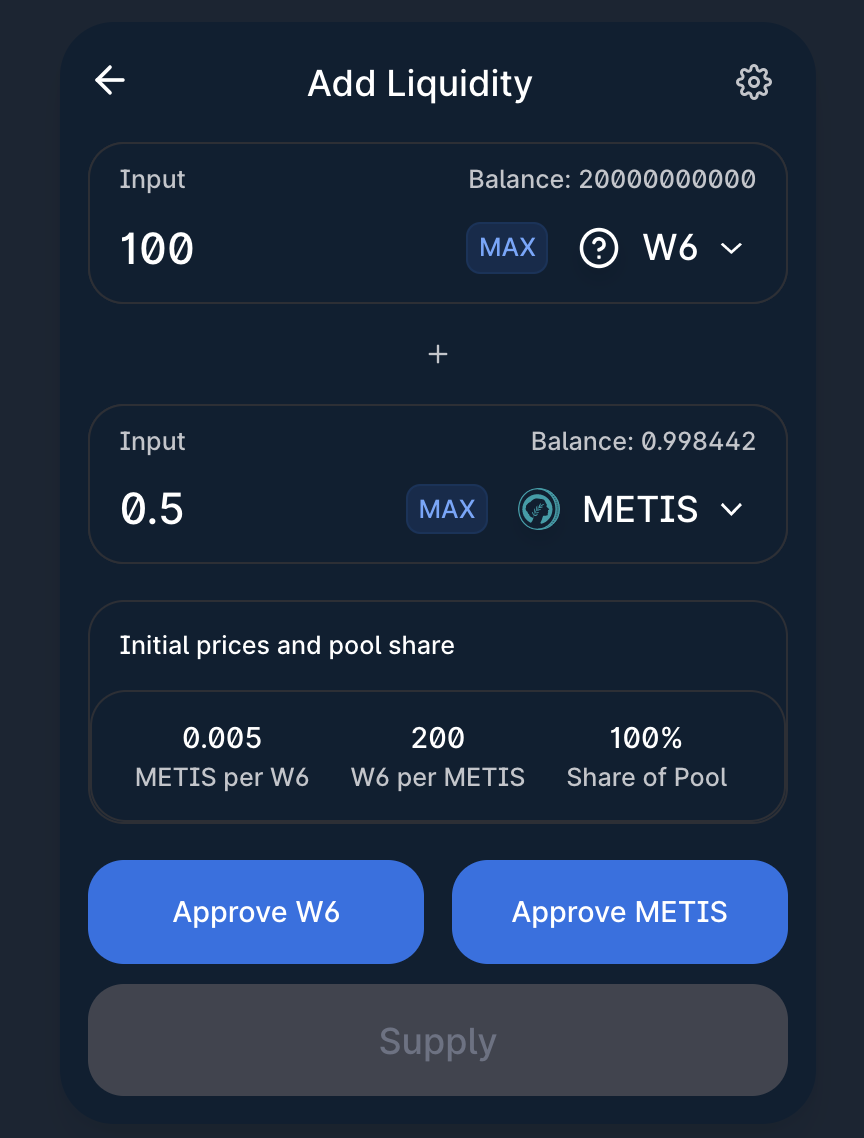This screenshot has height=1138, width=864.
Task: Tap the Supply button
Action: (x=438, y=1041)
